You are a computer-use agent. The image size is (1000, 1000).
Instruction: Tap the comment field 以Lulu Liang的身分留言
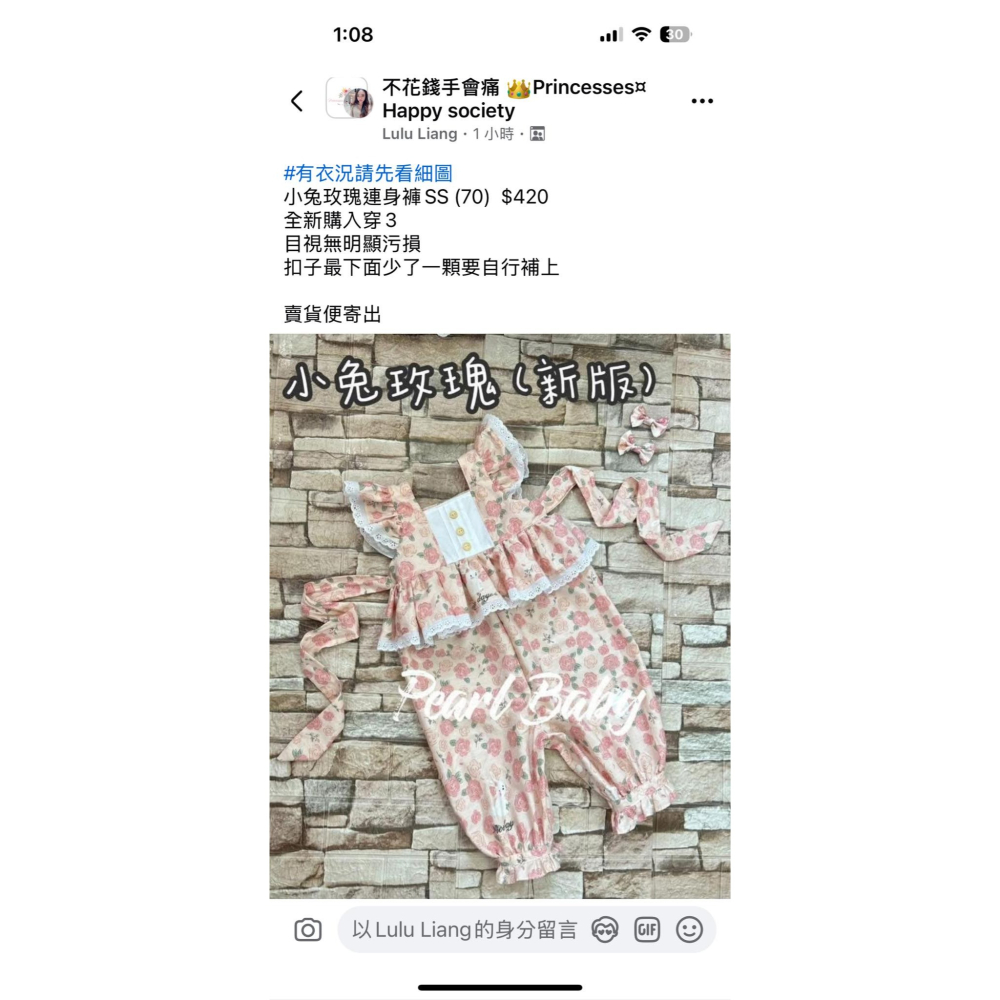(x=463, y=930)
